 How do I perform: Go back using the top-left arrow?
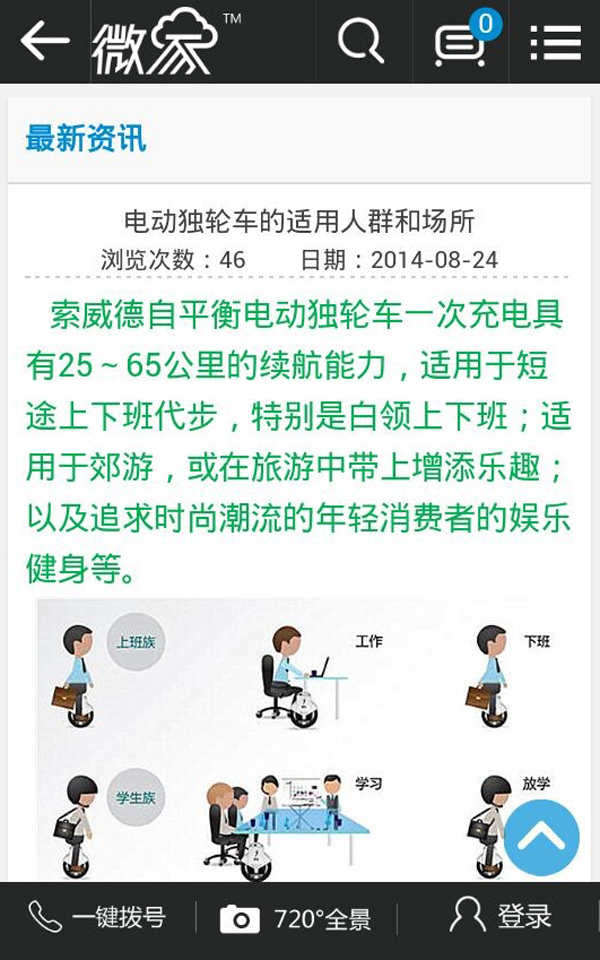pyautogui.click(x=45, y=41)
